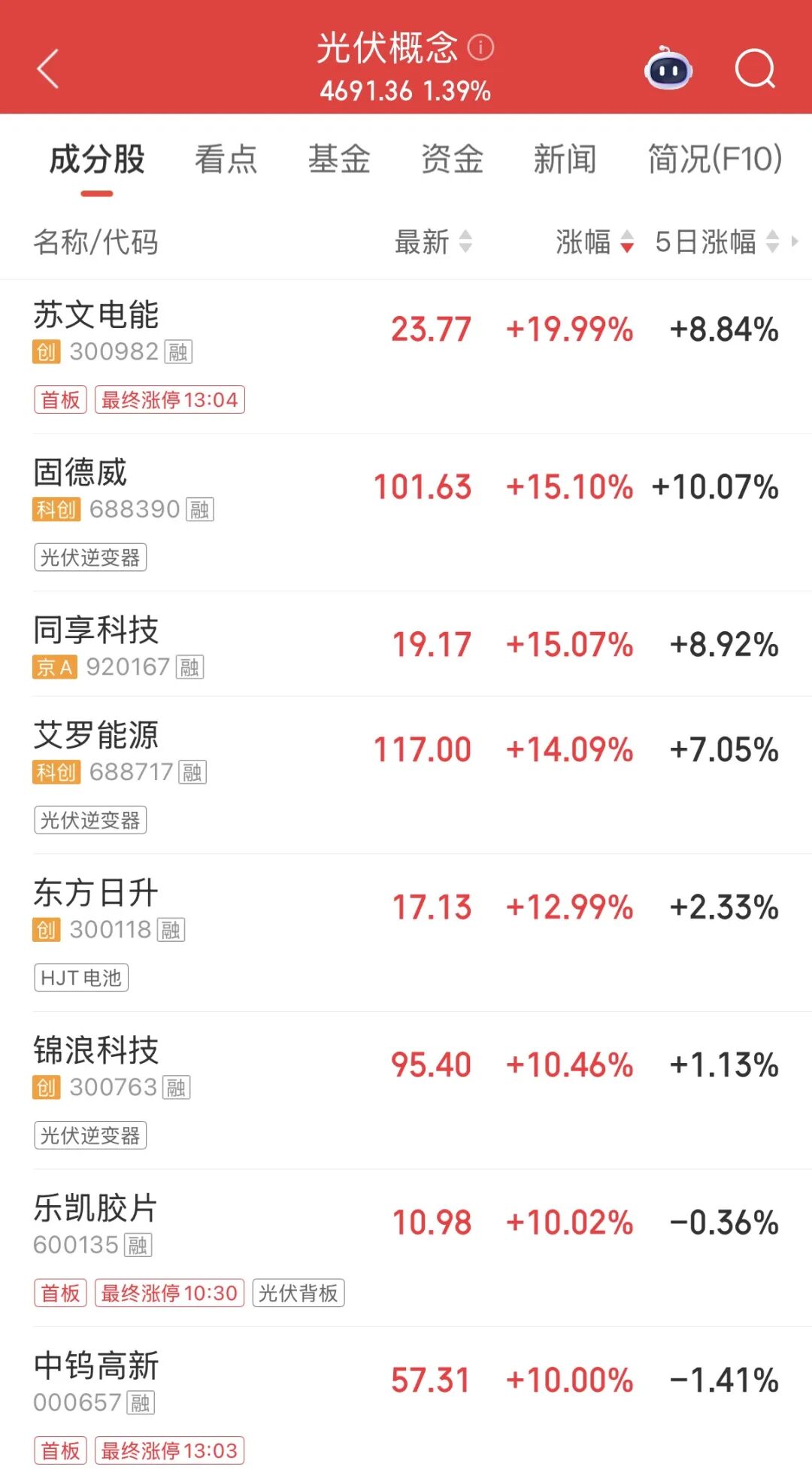The image size is (812, 1476).
Task: View details for 东方日升
Action: tap(96, 893)
